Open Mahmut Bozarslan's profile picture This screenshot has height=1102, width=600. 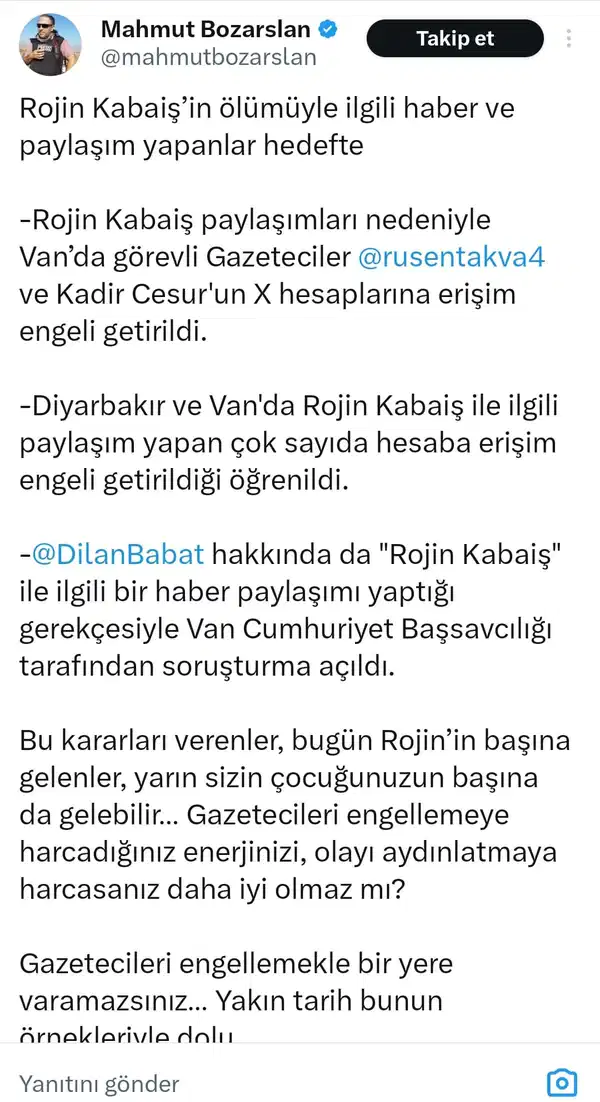(x=53, y=44)
